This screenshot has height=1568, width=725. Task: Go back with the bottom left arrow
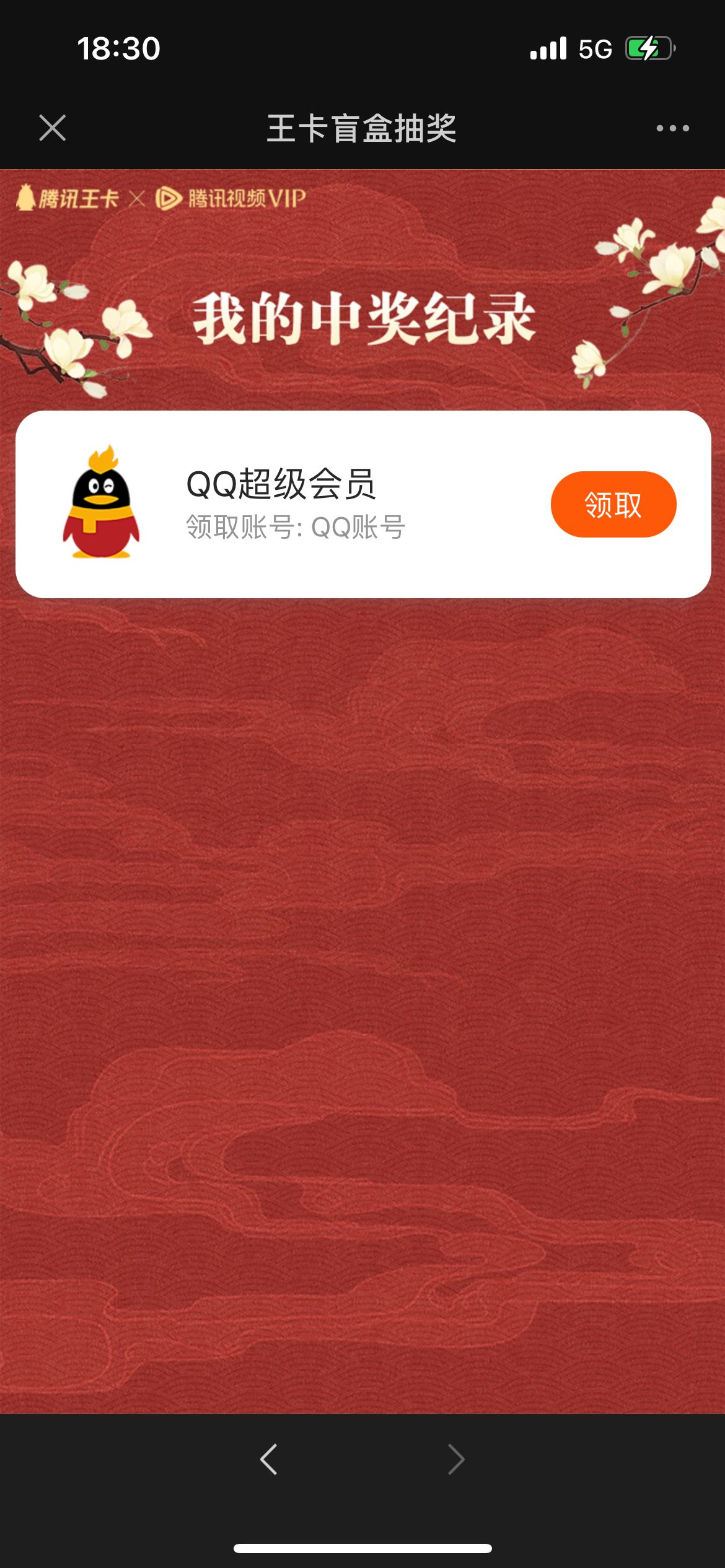tap(269, 1460)
